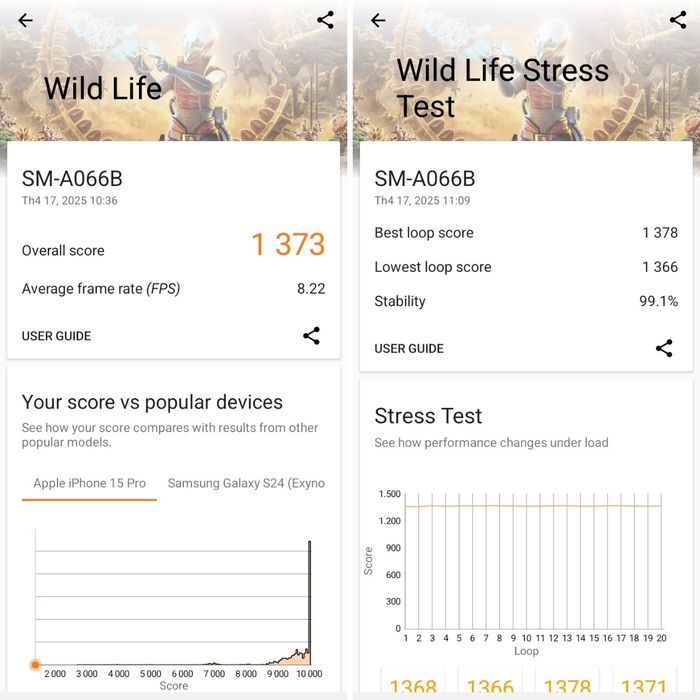Viewport: 700px width, 700px height.
Task: Switch to the Samsung Galaxy S24 tab
Action: point(246,483)
